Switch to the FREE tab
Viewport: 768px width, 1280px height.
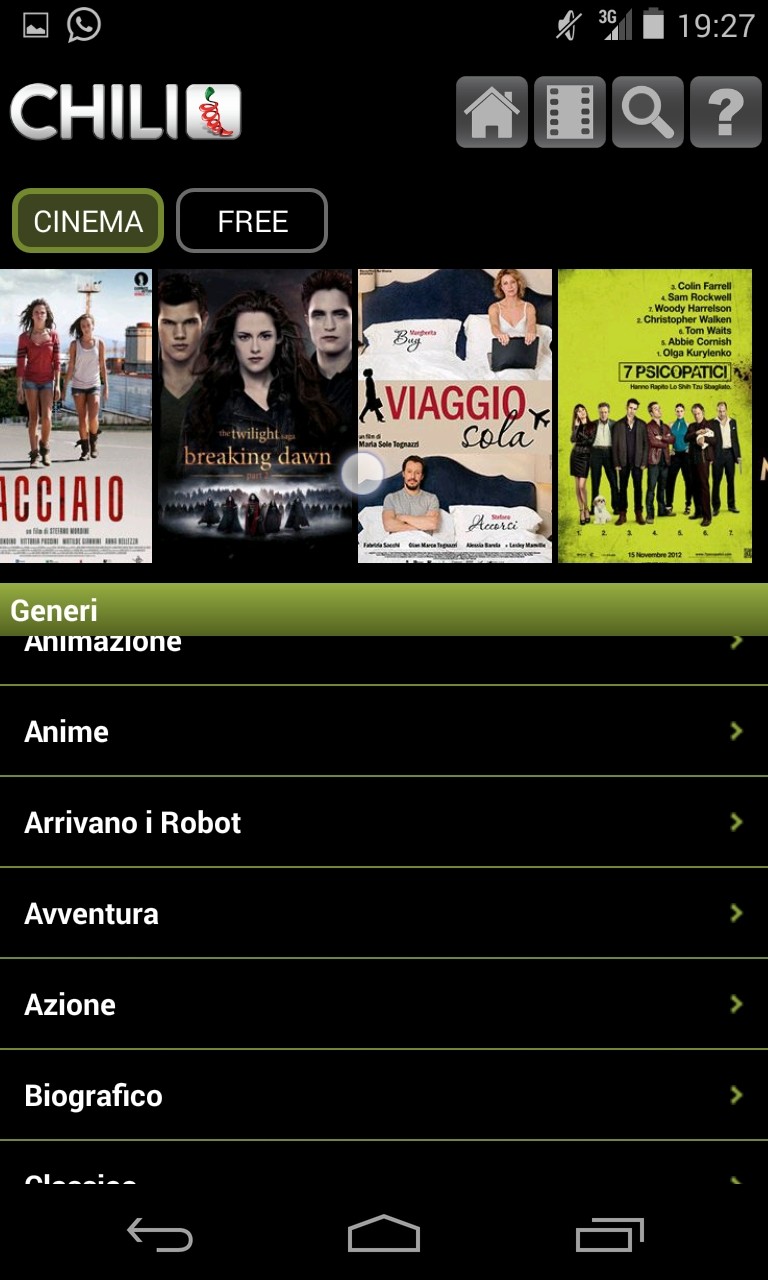point(252,221)
